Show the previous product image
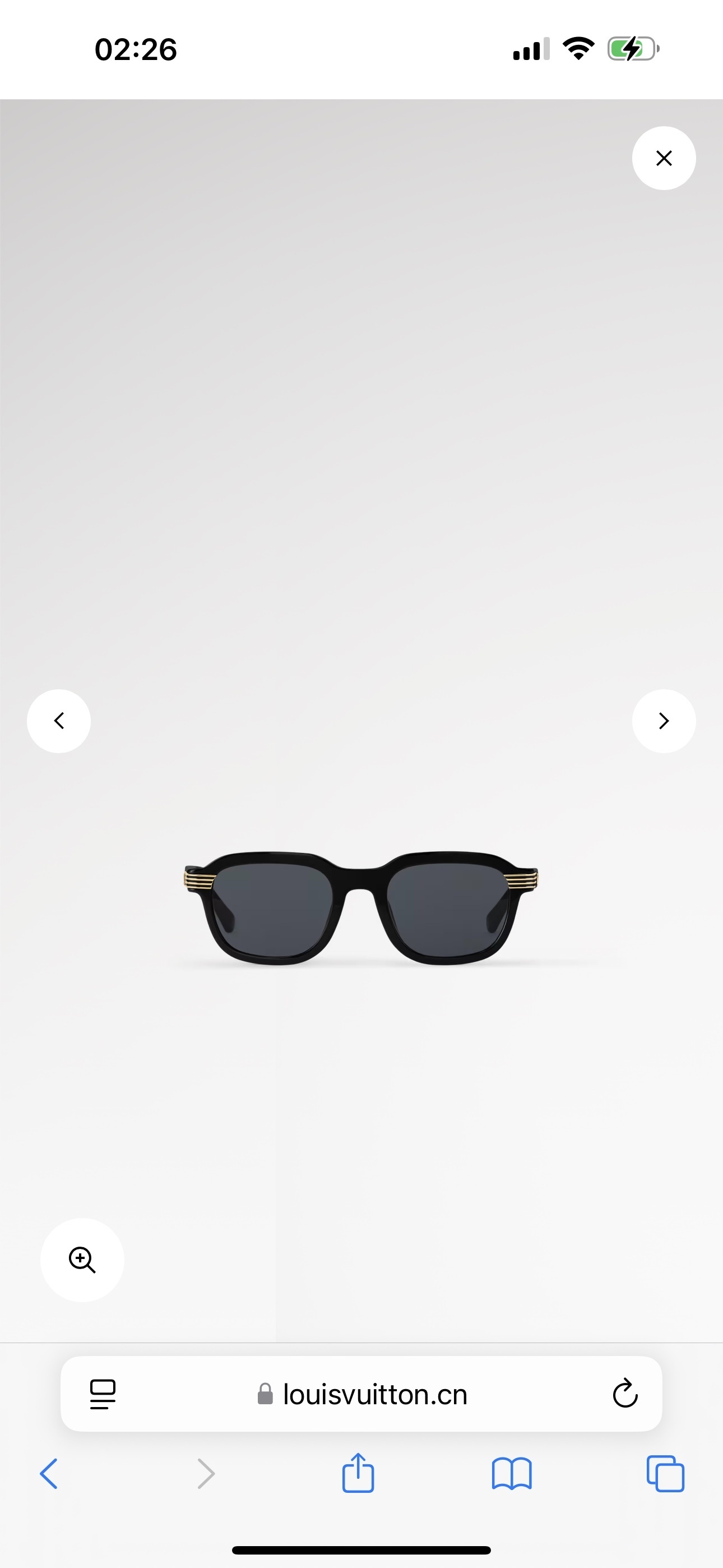Image resolution: width=723 pixels, height=1568 pixels. (59, 721)
